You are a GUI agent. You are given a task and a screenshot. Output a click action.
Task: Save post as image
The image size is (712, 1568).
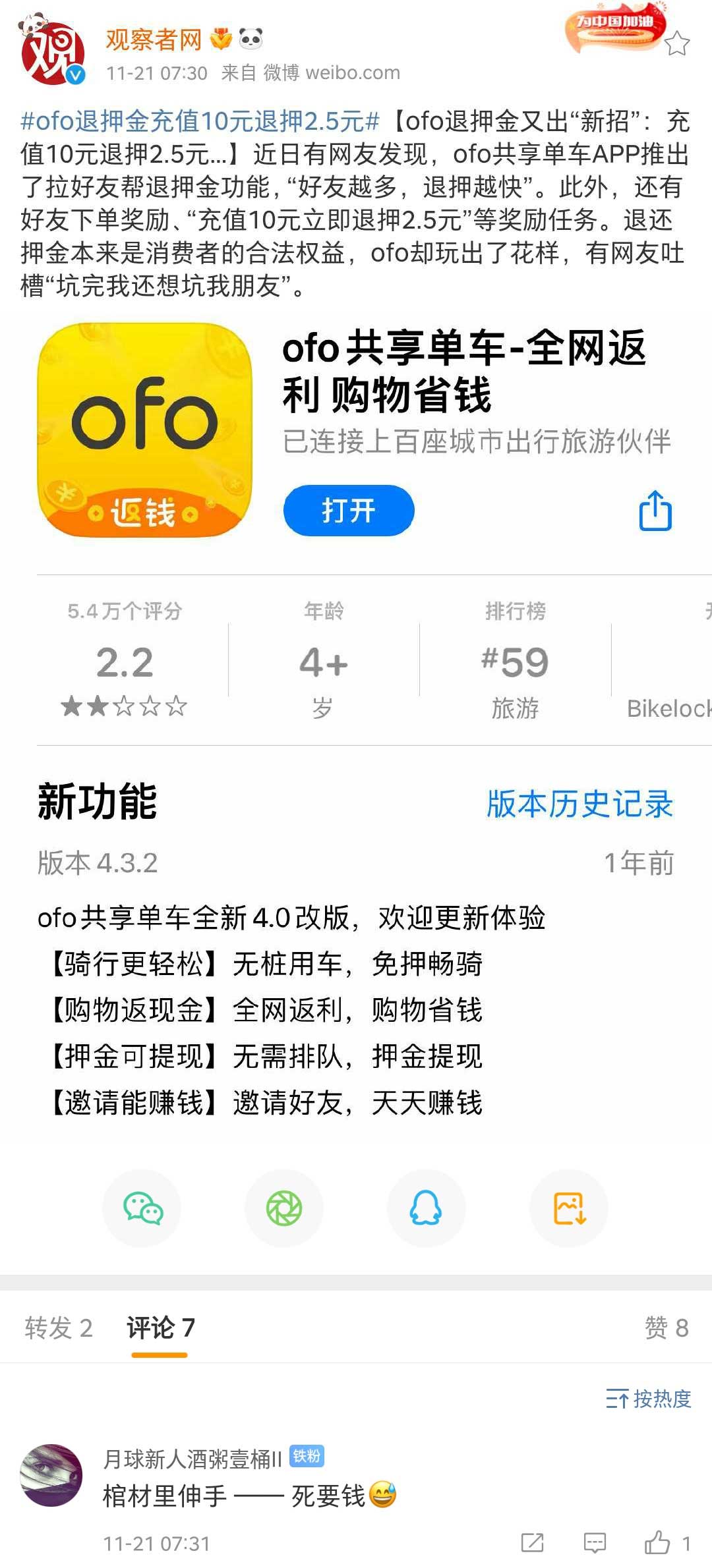click(569, 1208)
